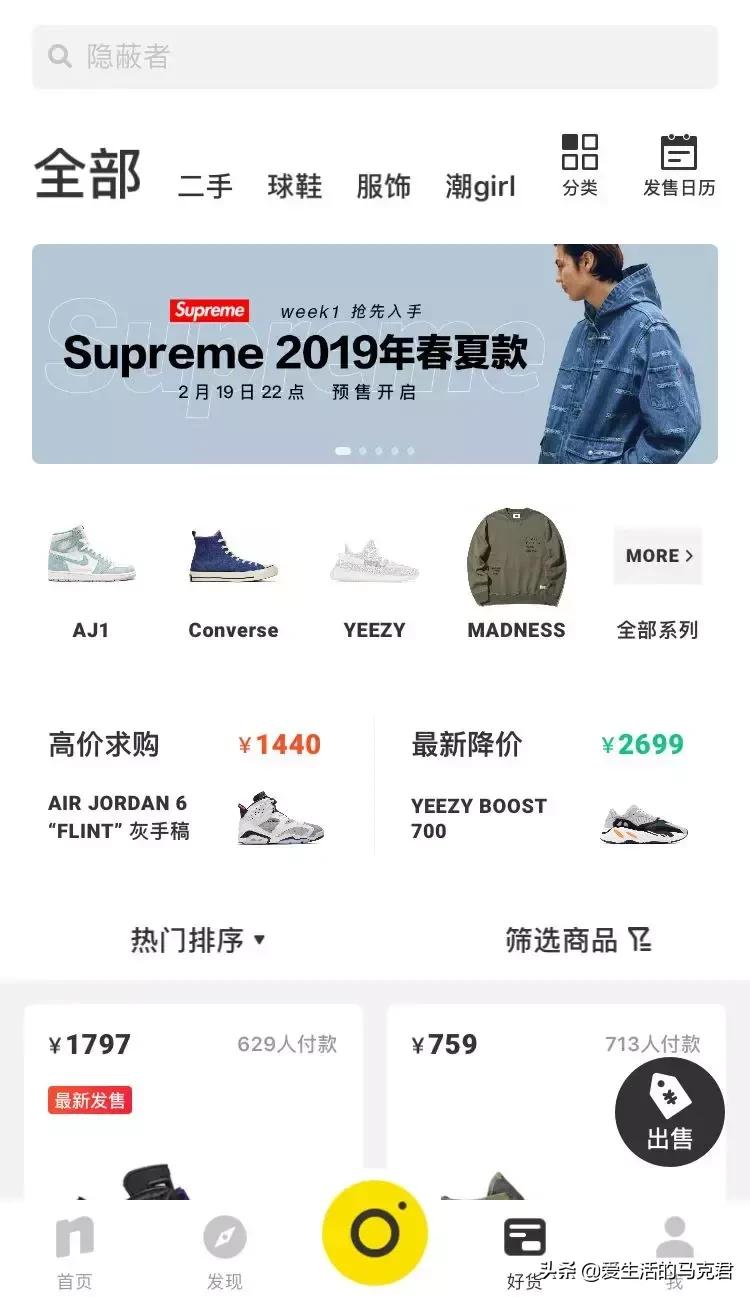The width and height of the screenshot is (750, 1297).
Task: Expand the 热门排序 sort dropdown
Action: (x=198, y=940)
